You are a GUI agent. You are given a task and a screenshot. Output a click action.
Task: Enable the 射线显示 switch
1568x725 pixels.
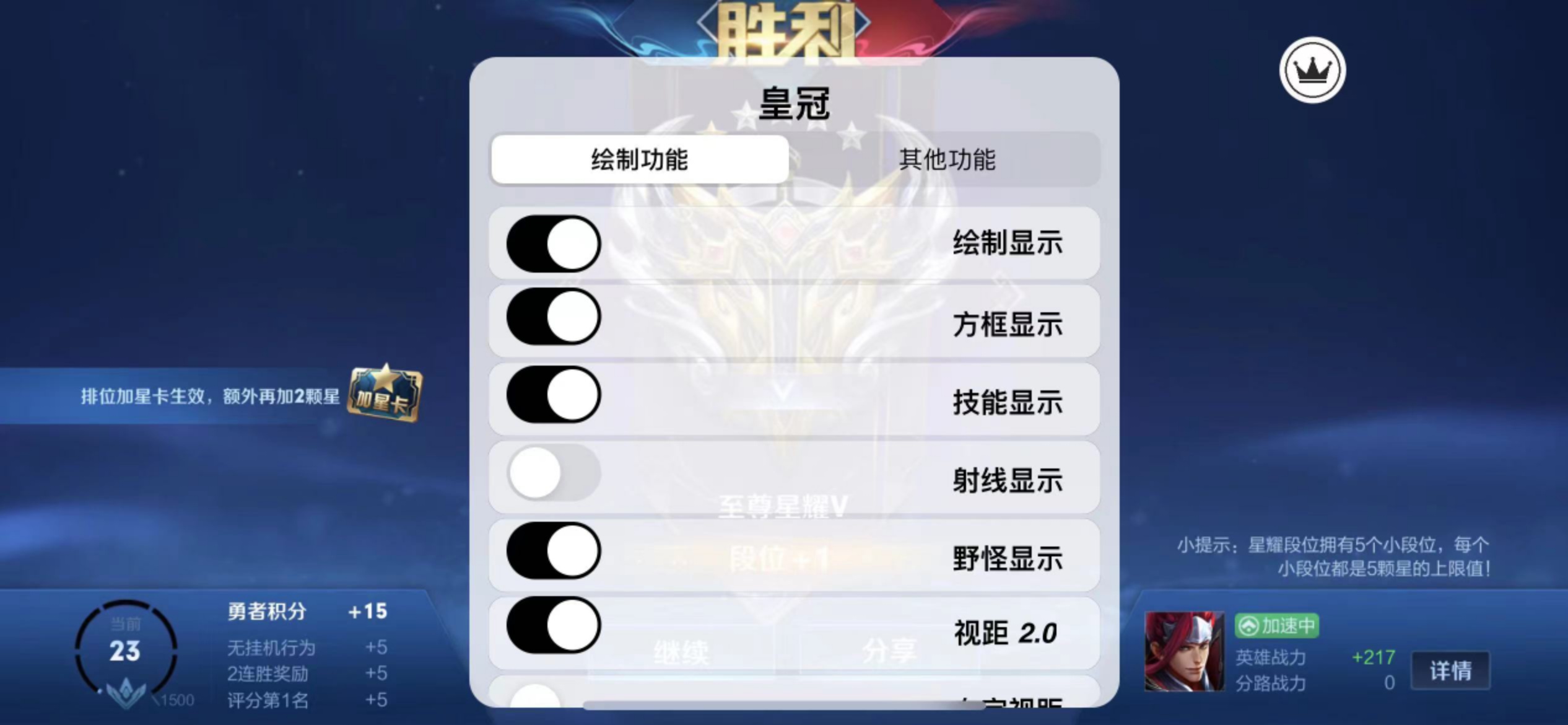click(x=553, y=473)
